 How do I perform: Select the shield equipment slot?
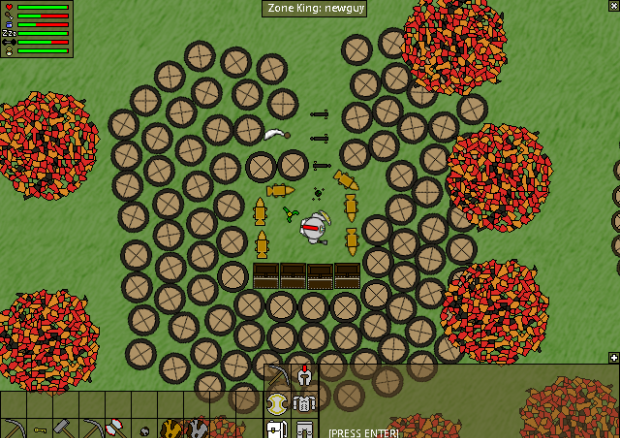pyautogui.click(x=276, y=404)
